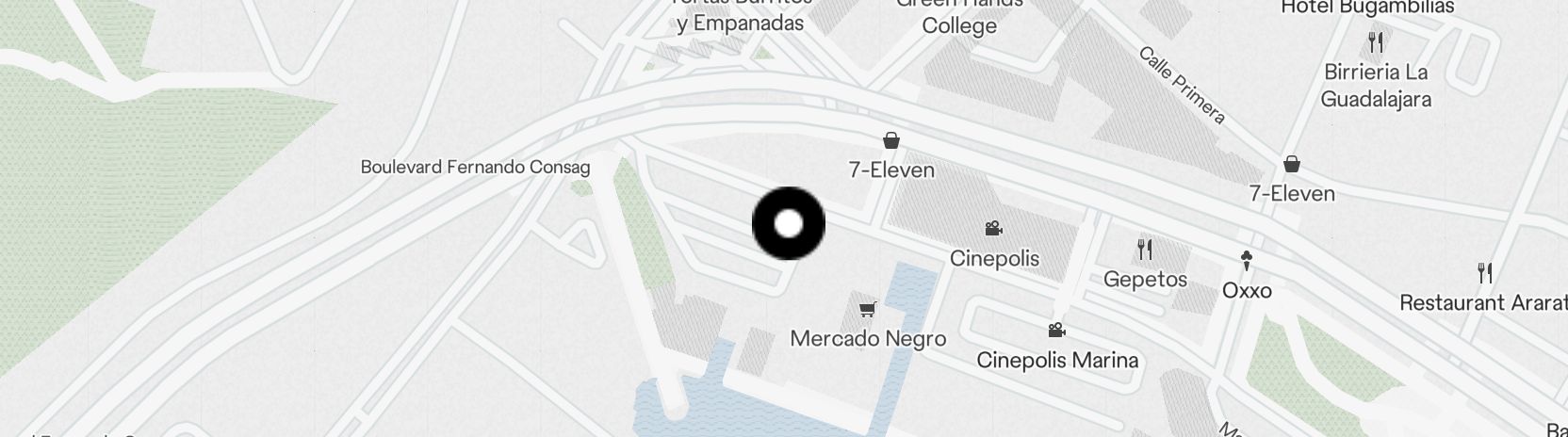Select the Mercado Negro map marker

(x=868, y=309)
